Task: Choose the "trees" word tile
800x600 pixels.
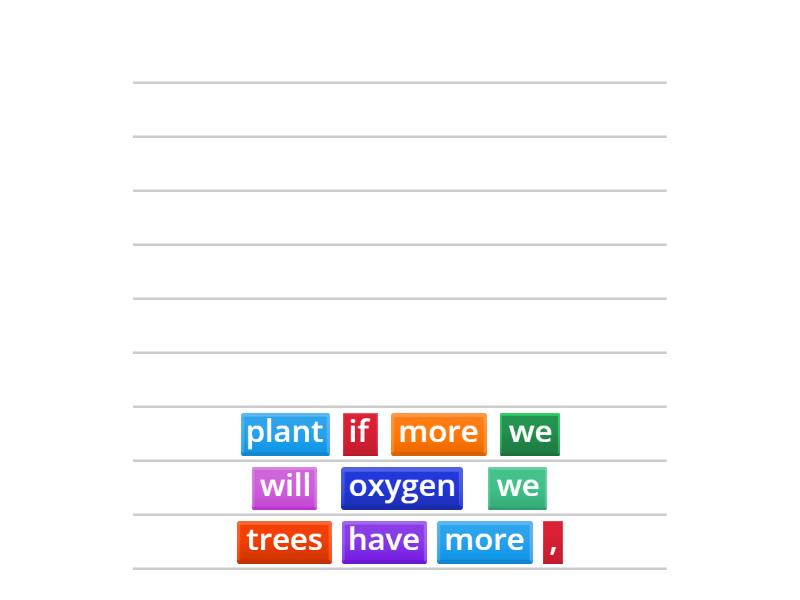Action: coord(284,541)
